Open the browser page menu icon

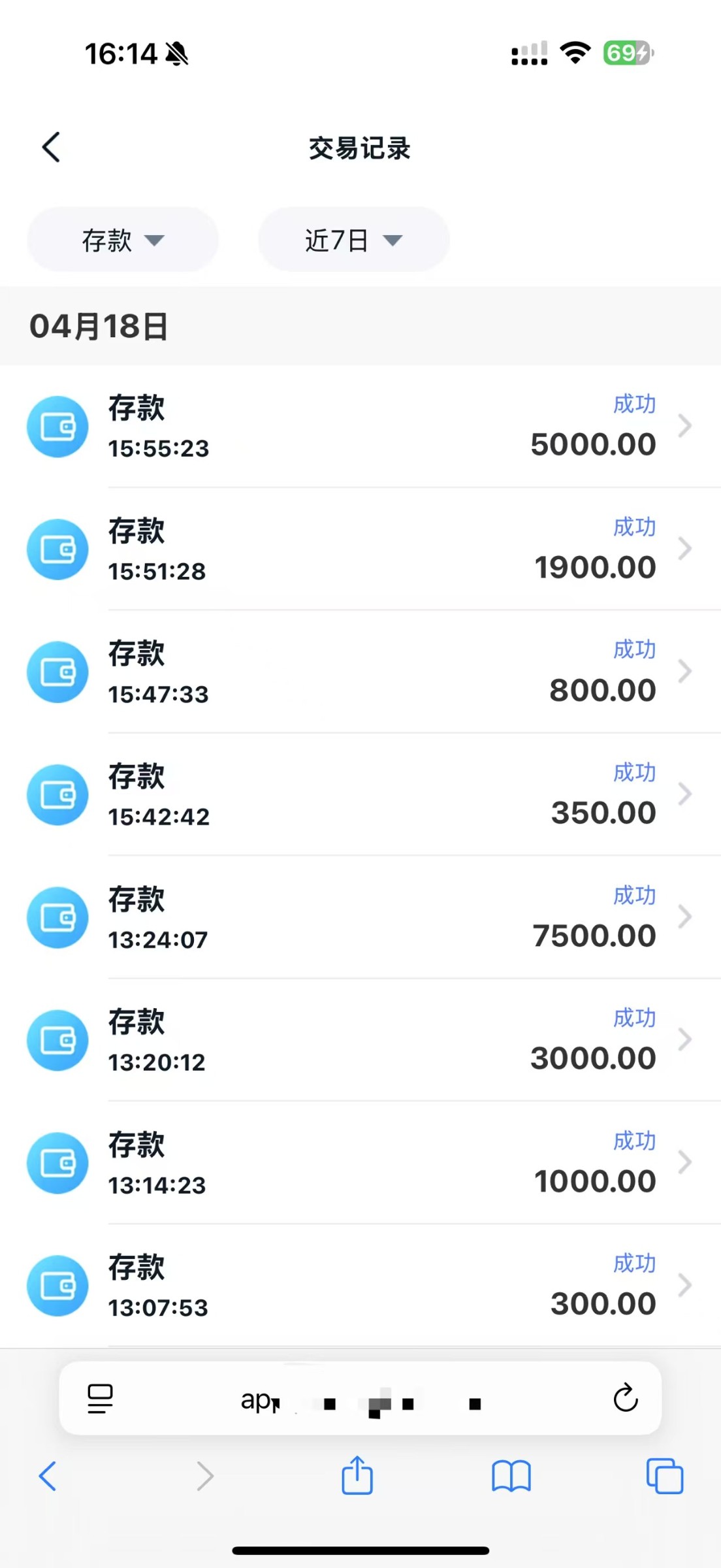(100, 1399)
